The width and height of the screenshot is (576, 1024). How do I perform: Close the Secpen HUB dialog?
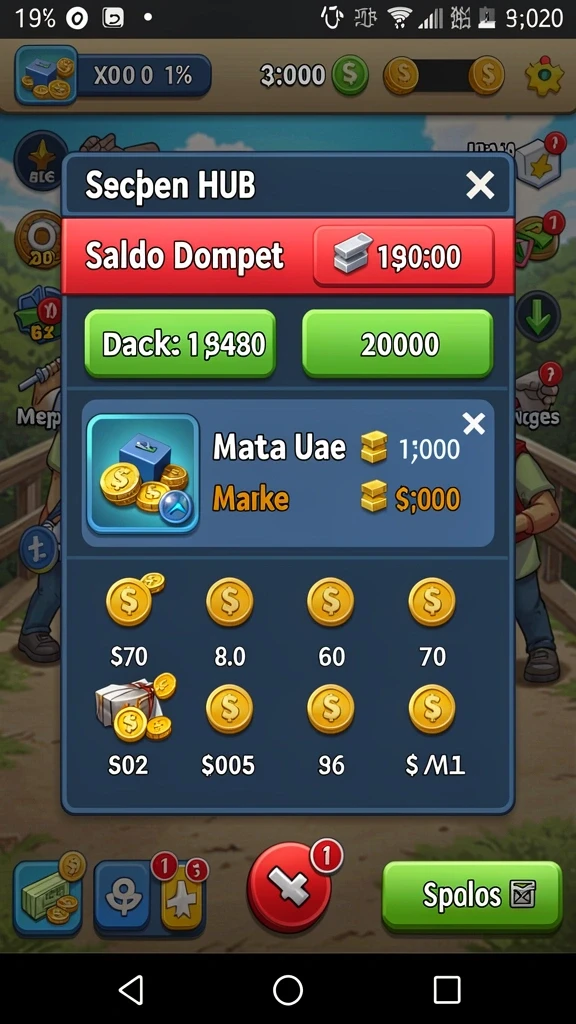[x=480, y=186]
